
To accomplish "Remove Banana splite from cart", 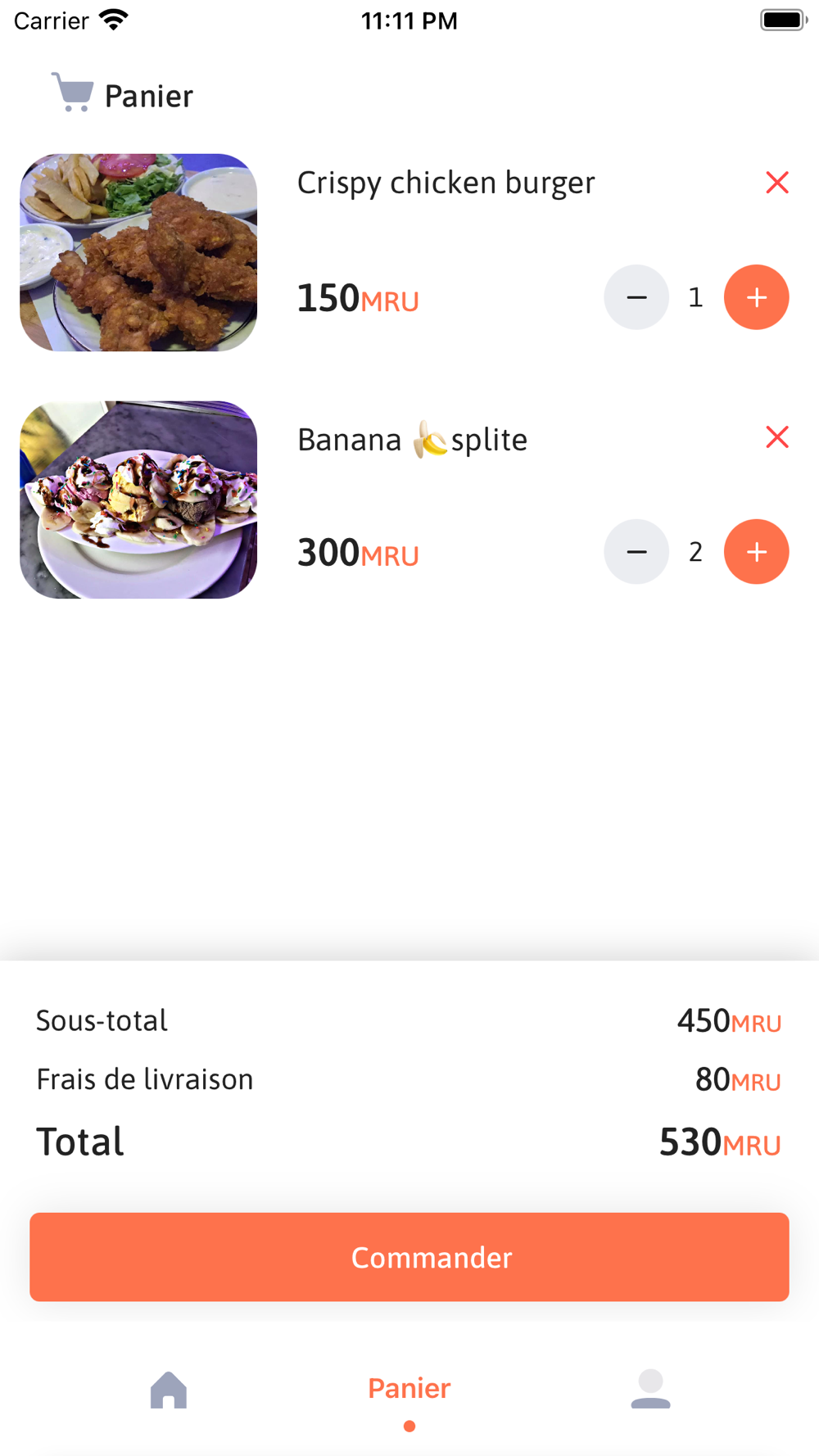I will pos(776,437).
